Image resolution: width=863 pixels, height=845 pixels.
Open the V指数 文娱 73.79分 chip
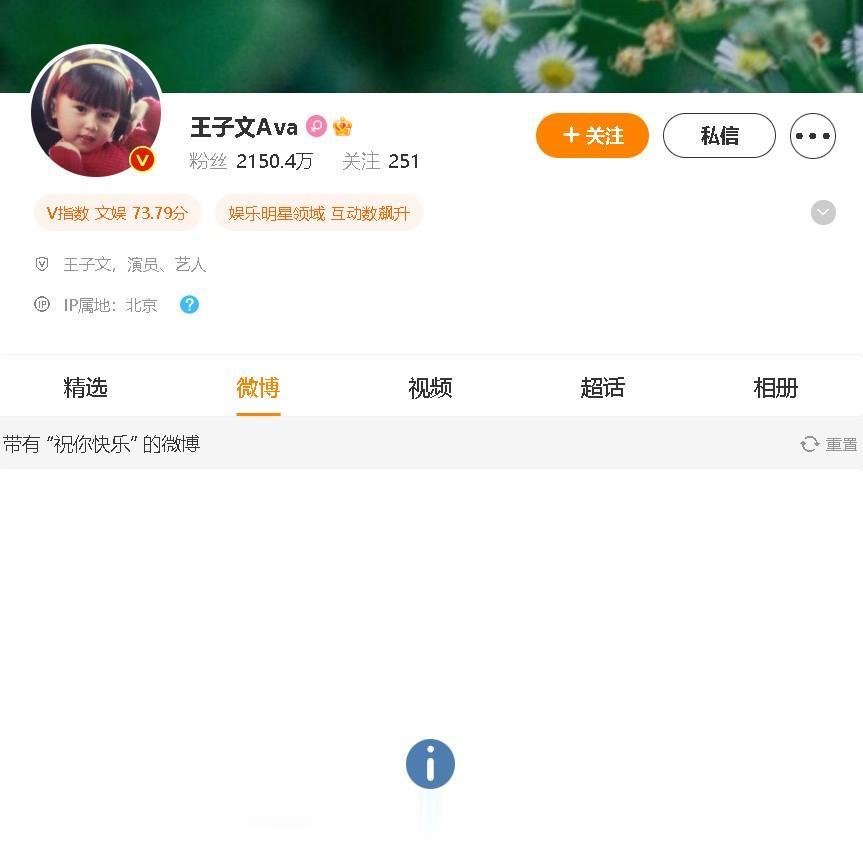click(x=117, y=213)
